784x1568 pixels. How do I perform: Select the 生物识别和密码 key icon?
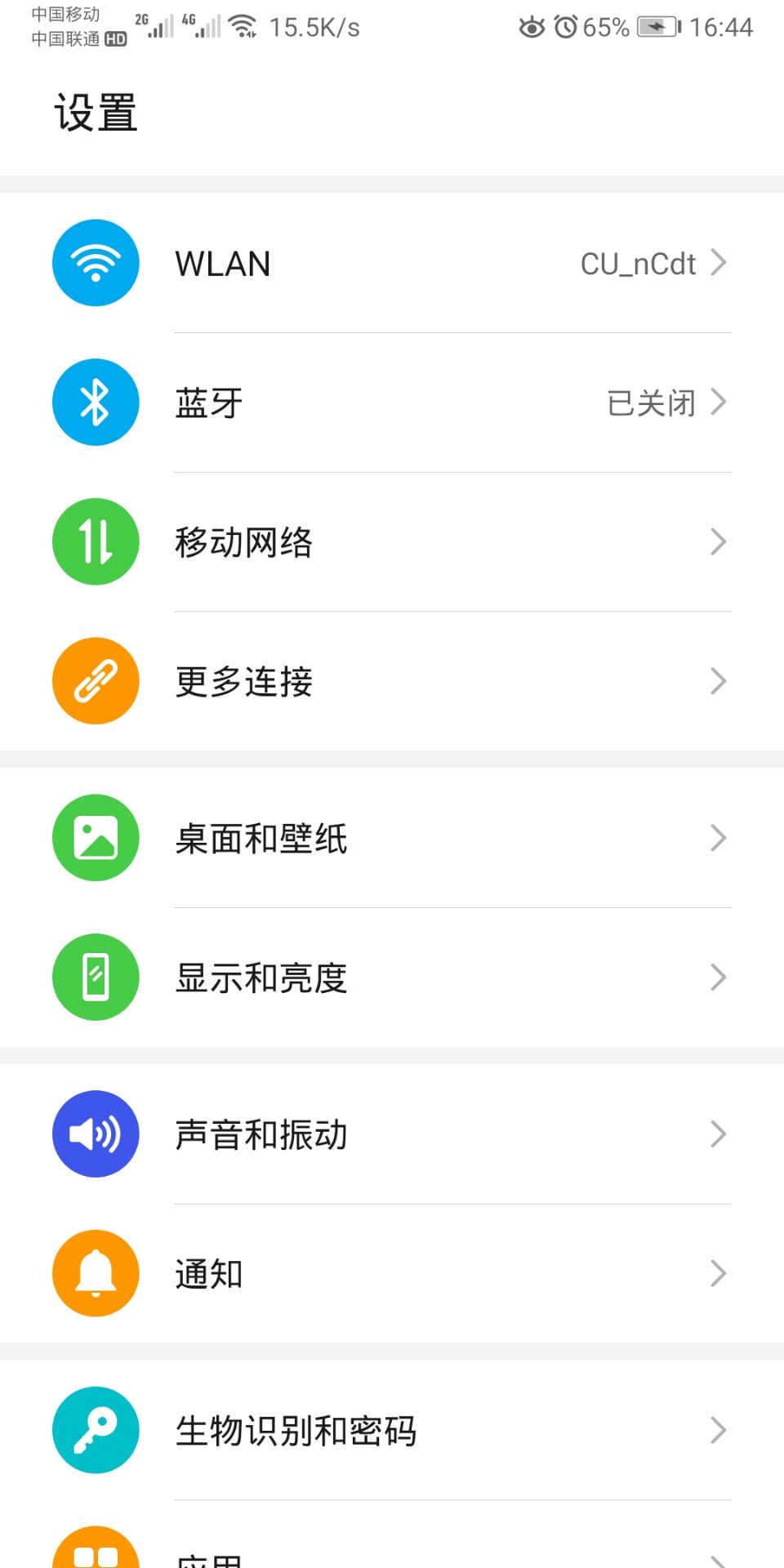click(x=95, y=1430)
